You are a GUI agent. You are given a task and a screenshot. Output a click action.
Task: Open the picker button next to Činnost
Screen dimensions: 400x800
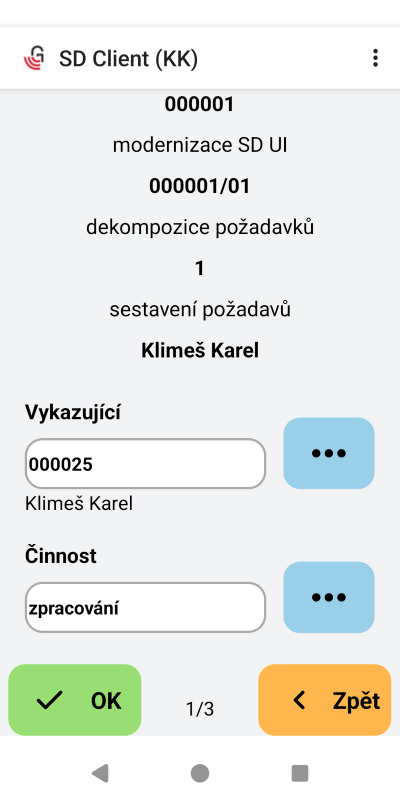tap(329, 597)
